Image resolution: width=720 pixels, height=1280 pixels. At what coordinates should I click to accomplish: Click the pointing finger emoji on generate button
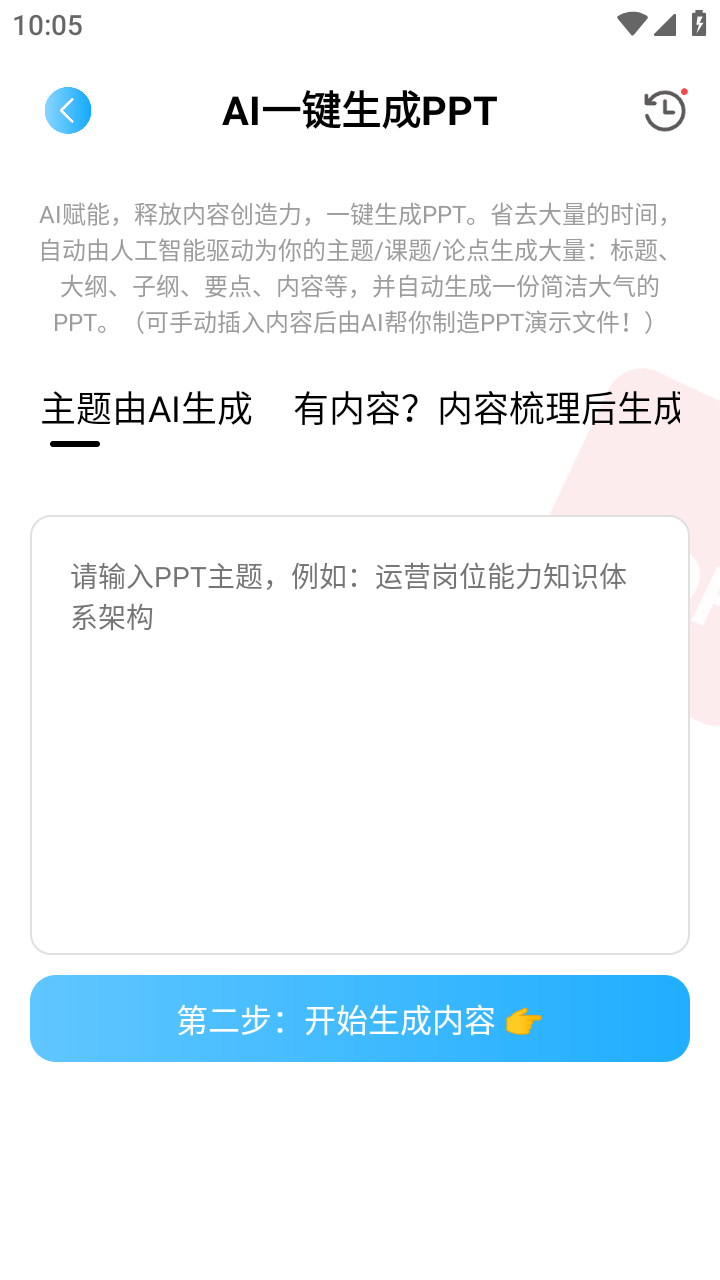point(524,1018)
